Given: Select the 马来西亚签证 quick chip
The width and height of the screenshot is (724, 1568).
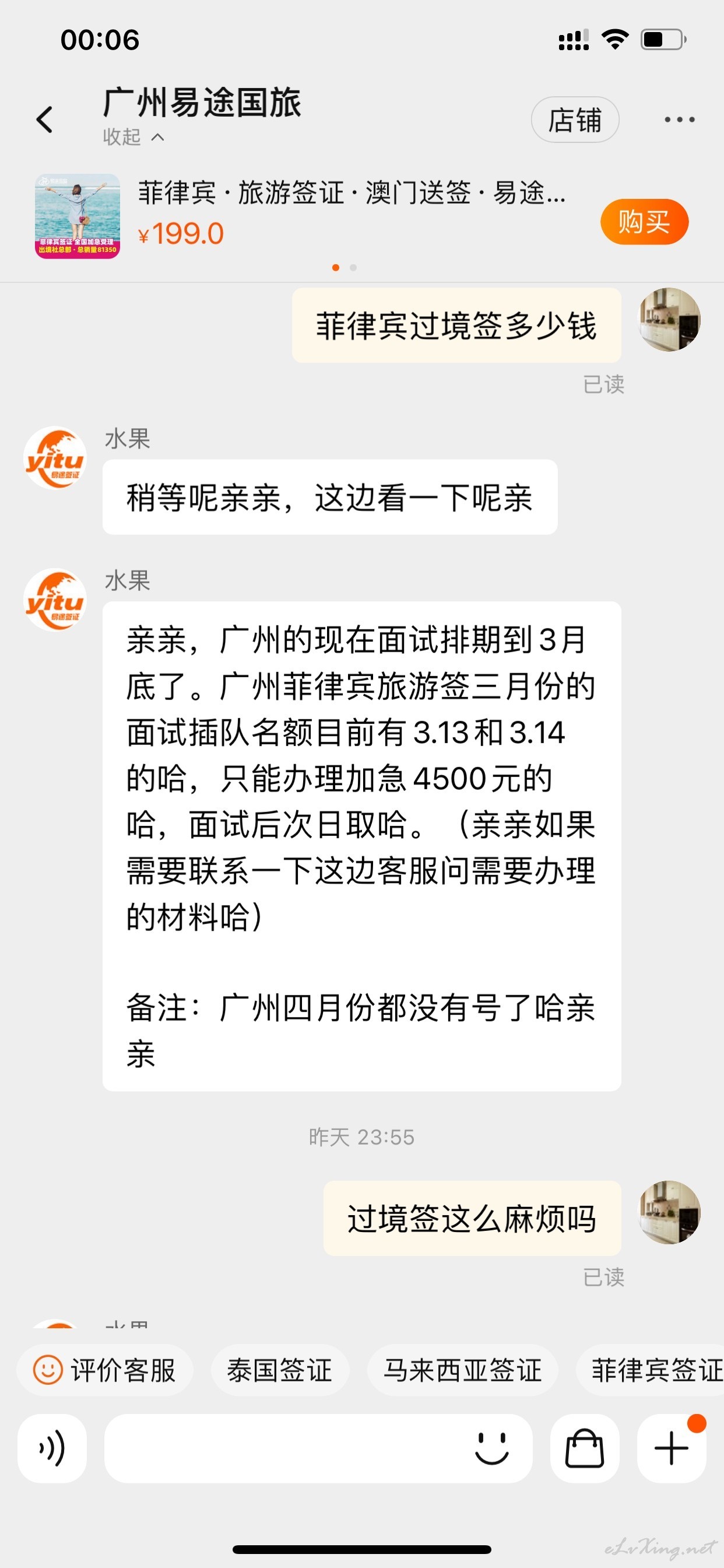Looking at the screenshot, I should (x=462, y=1370).
